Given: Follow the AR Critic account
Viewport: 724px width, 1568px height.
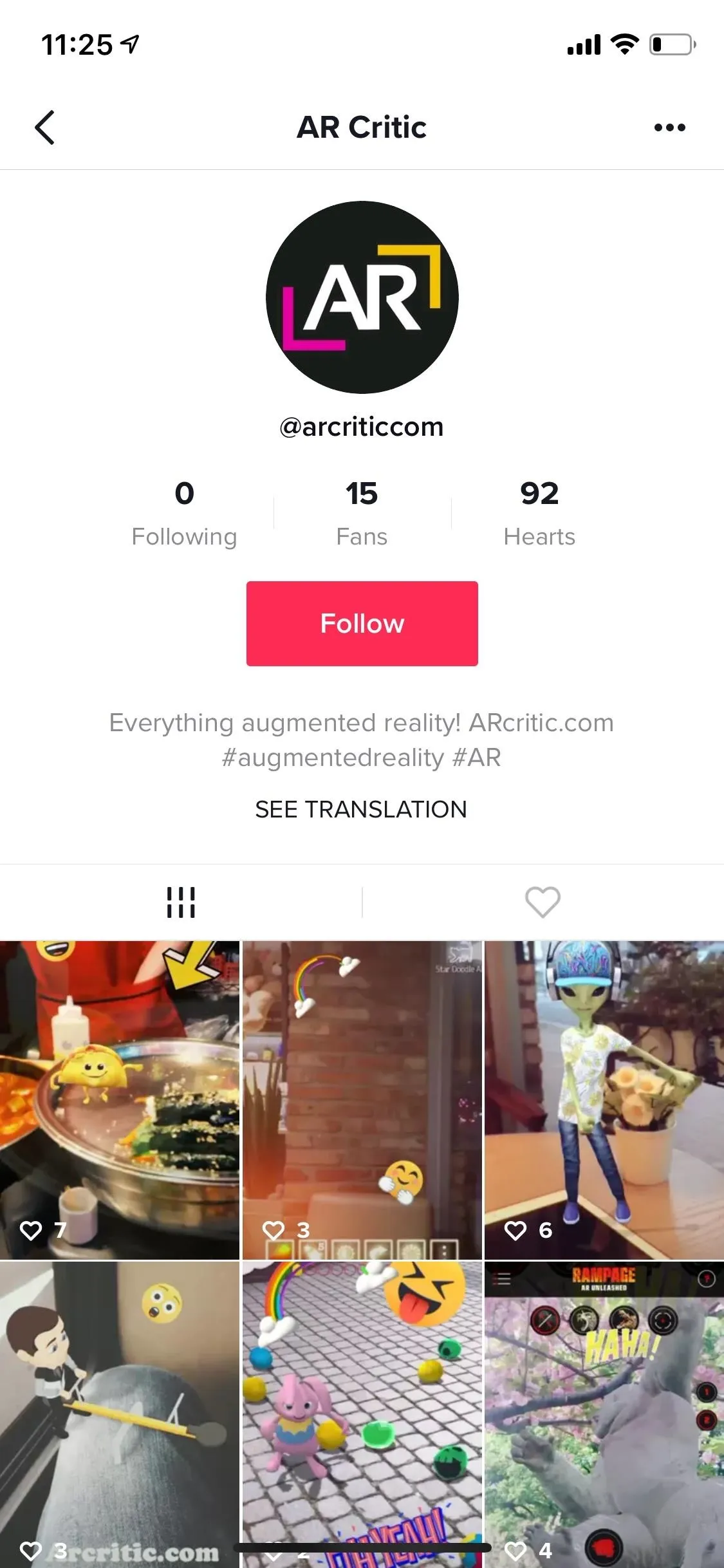Looking at the screenshot, I should click(362, 623).
